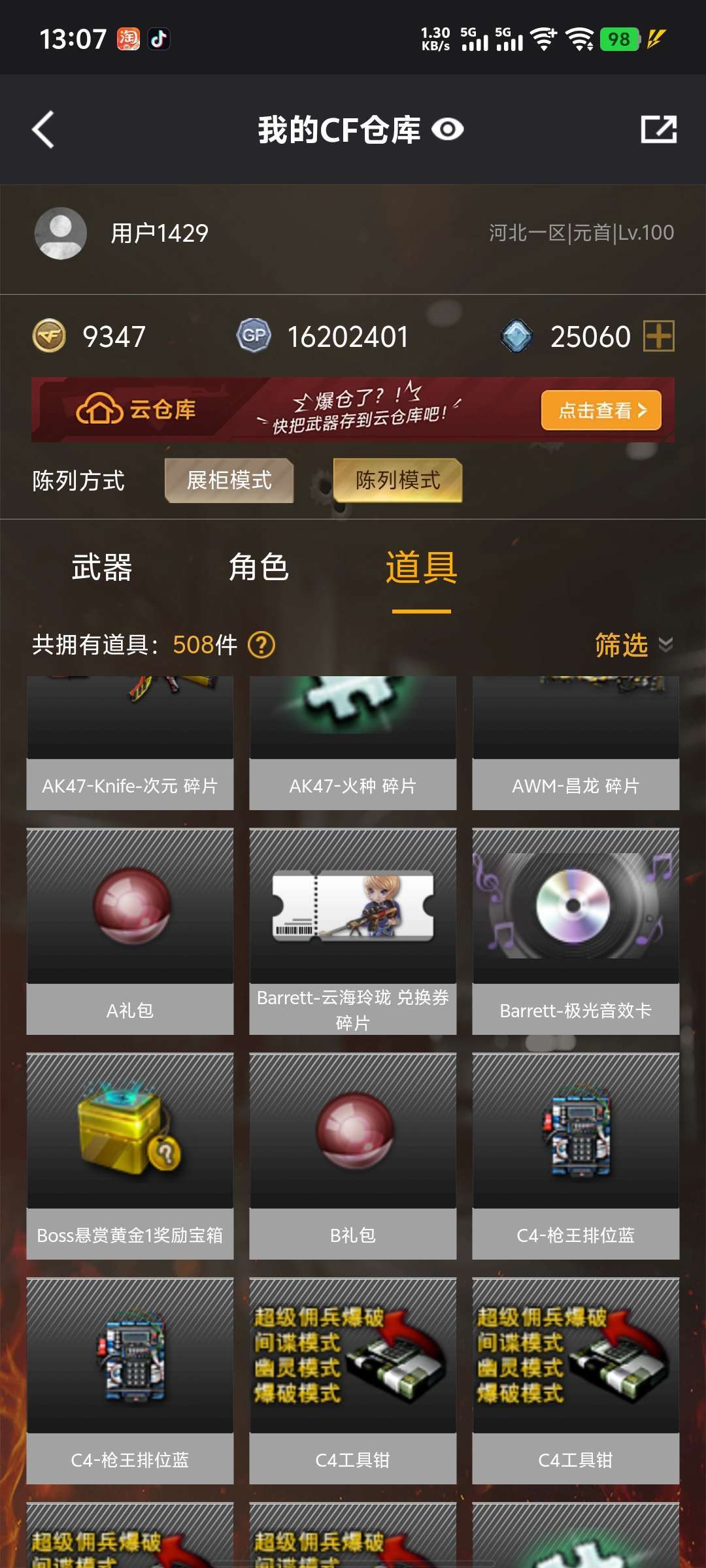Open the AWM-昌龙 碎片 item
This screenshot has width=706, height=1568.
pyautogui.click(x=576, y=743)
